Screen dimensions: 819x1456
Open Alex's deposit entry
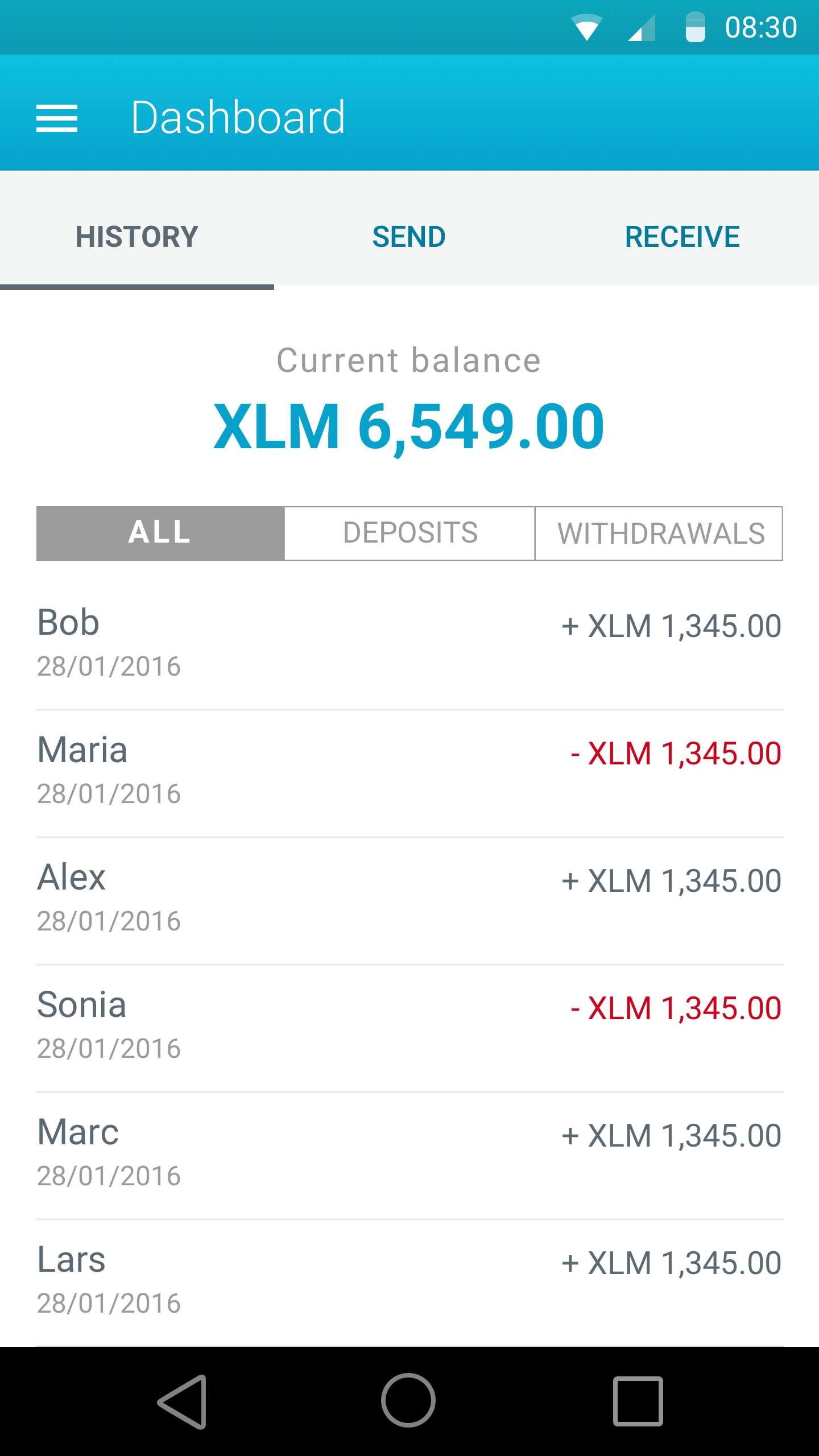(x=409, y=899)
